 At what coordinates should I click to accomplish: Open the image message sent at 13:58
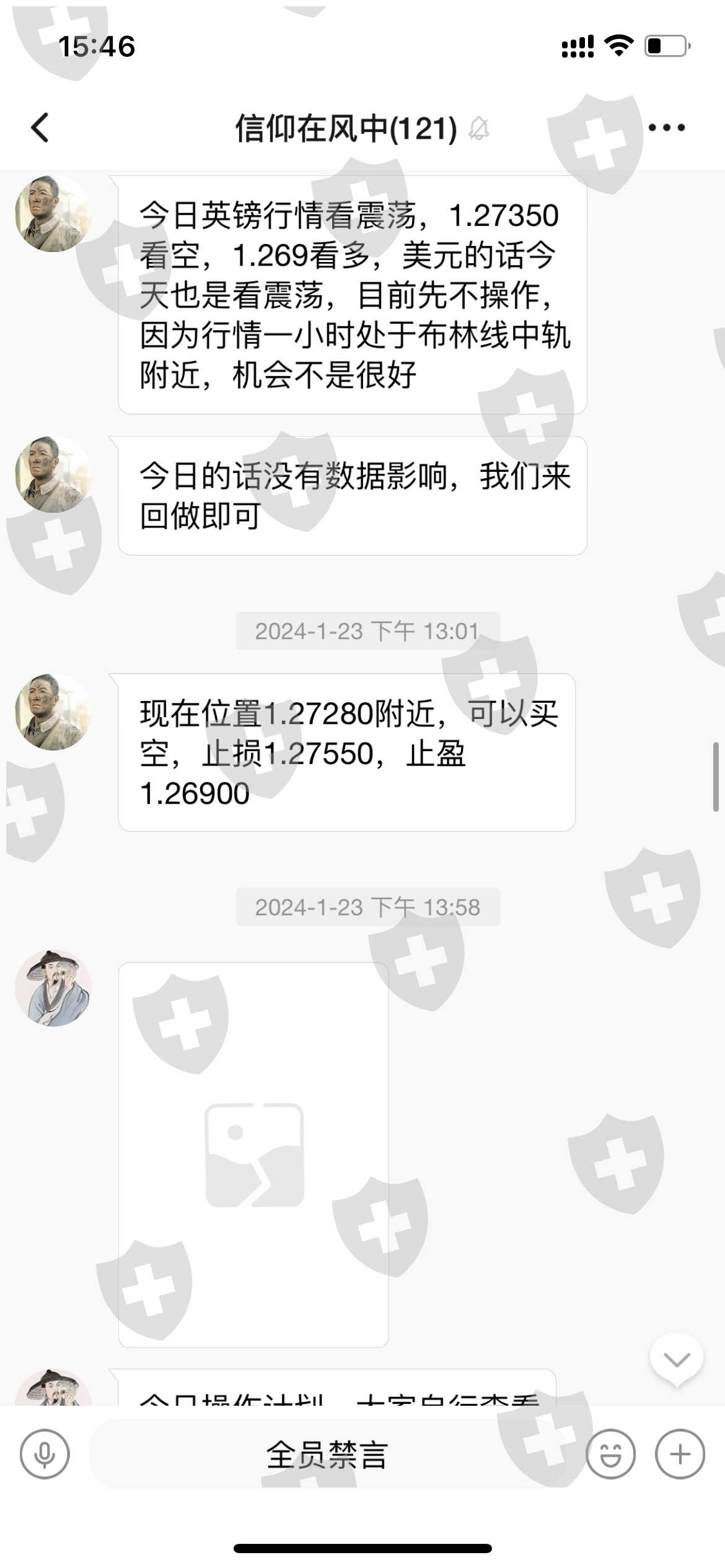(253, 1154)
